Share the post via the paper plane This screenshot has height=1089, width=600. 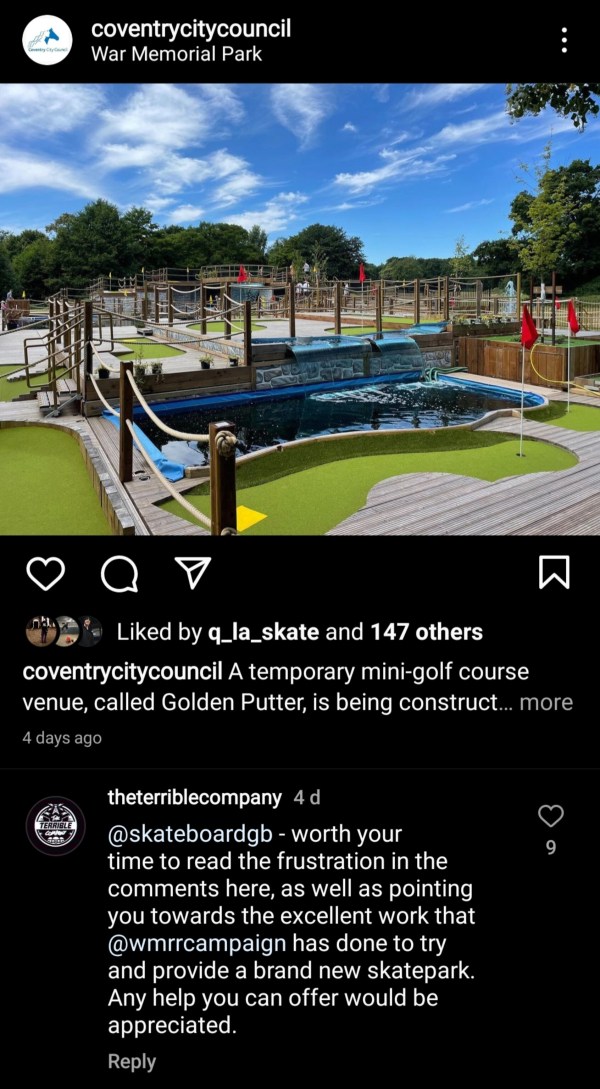[192, 572]
